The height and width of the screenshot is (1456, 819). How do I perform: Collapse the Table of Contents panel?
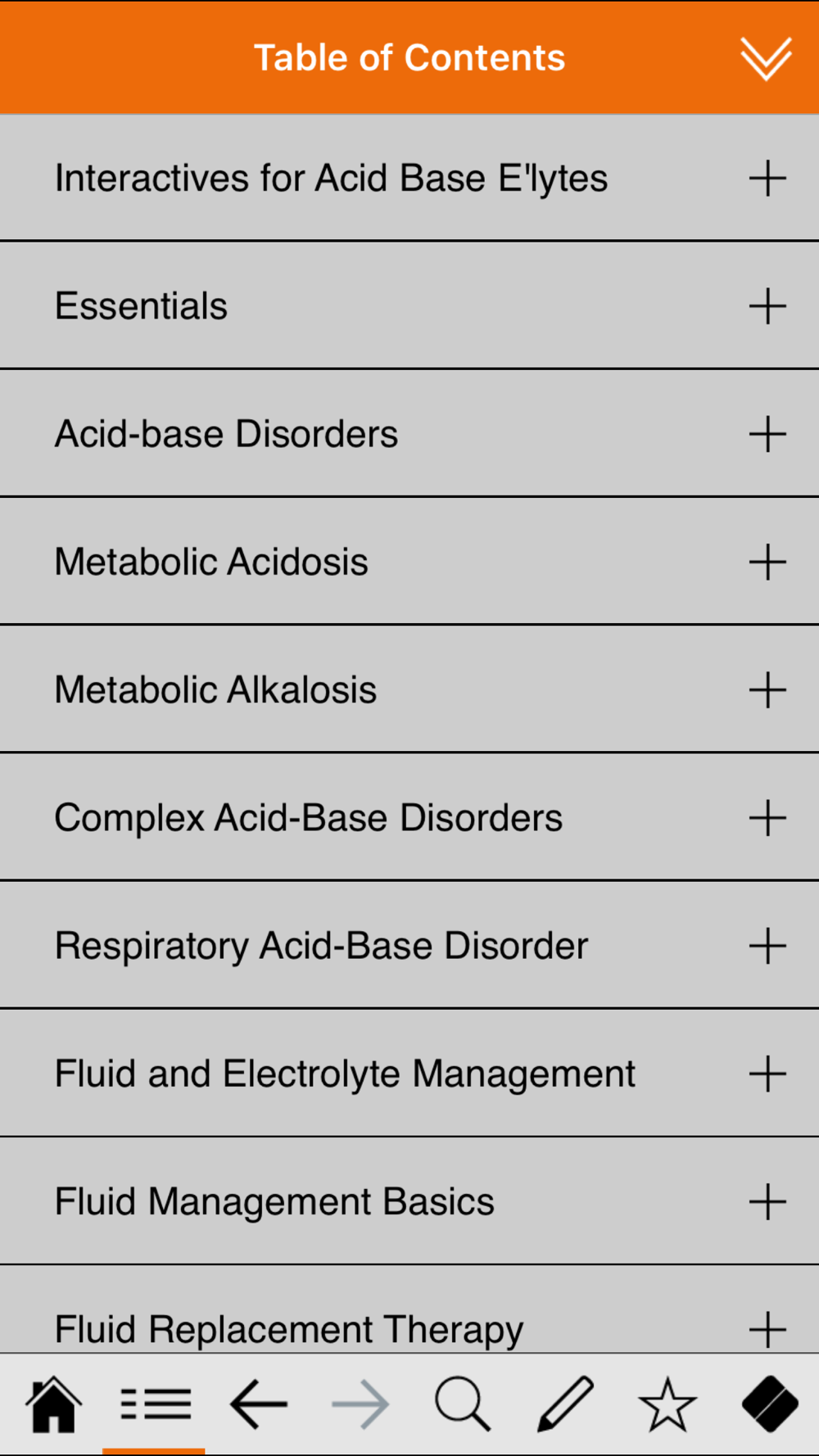point(766,58)
